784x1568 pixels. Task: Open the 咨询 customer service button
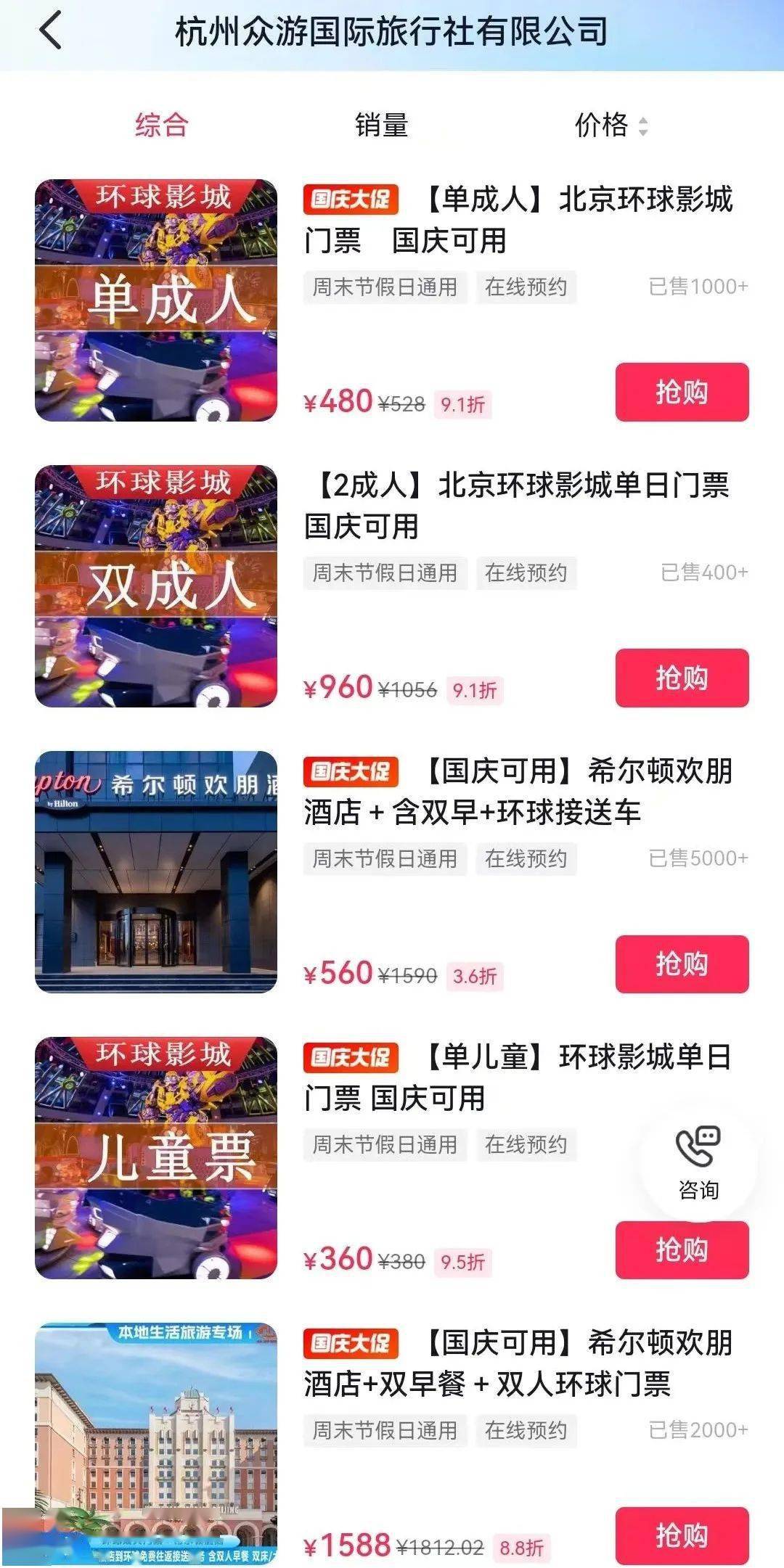click(698, 1163)
